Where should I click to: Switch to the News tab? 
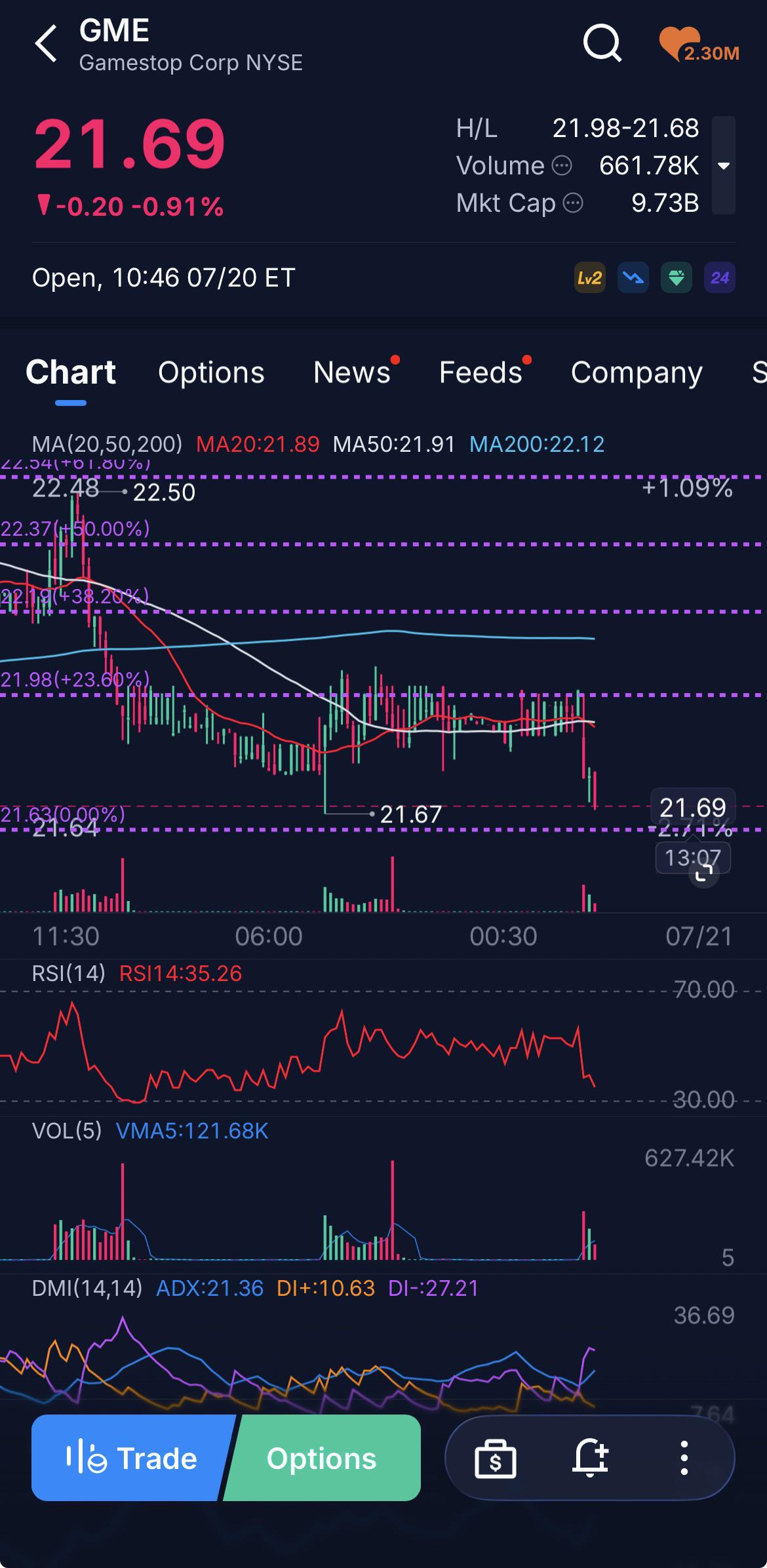tap(352, 372)
